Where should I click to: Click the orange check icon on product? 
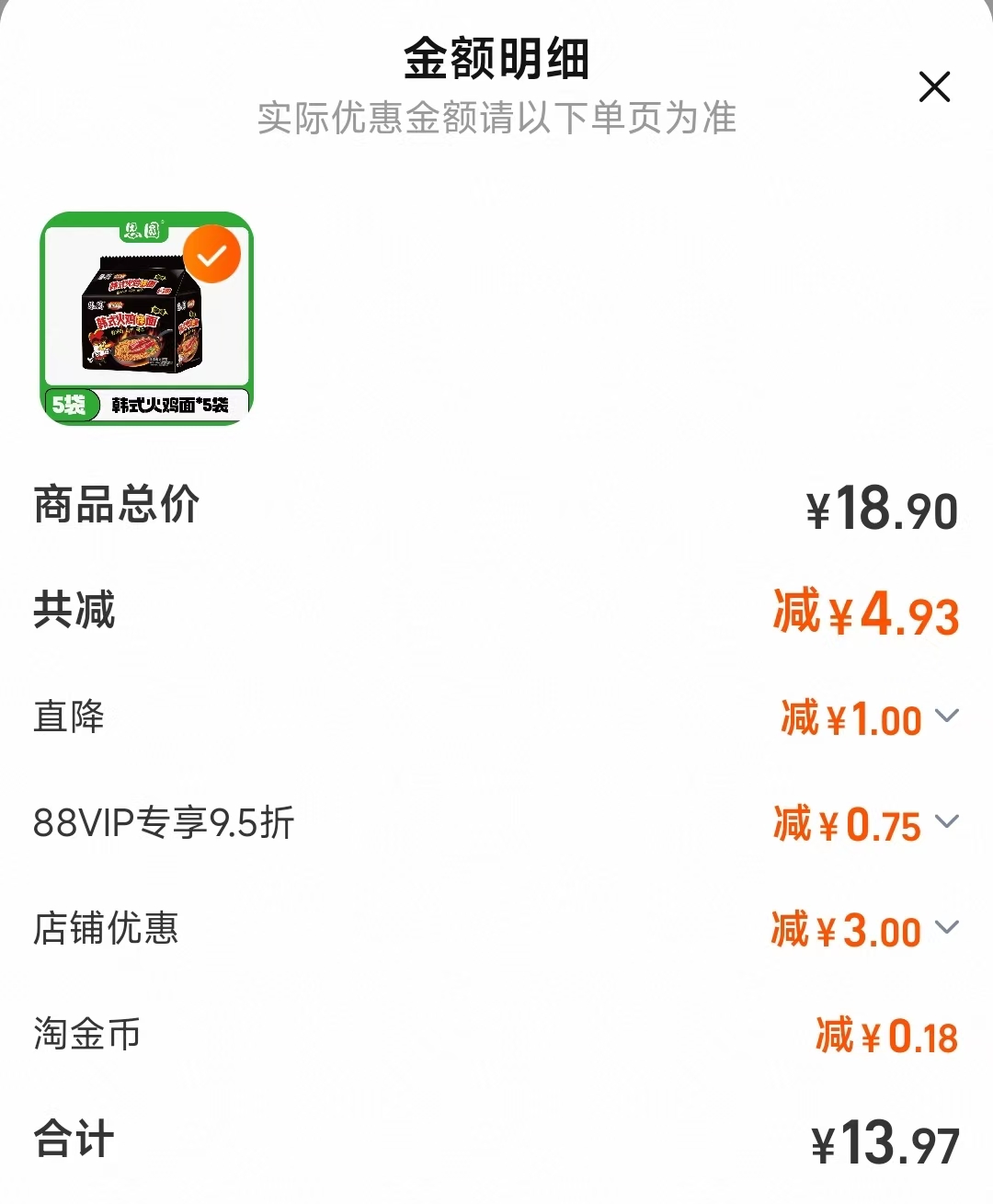click(x=212, y=253)
